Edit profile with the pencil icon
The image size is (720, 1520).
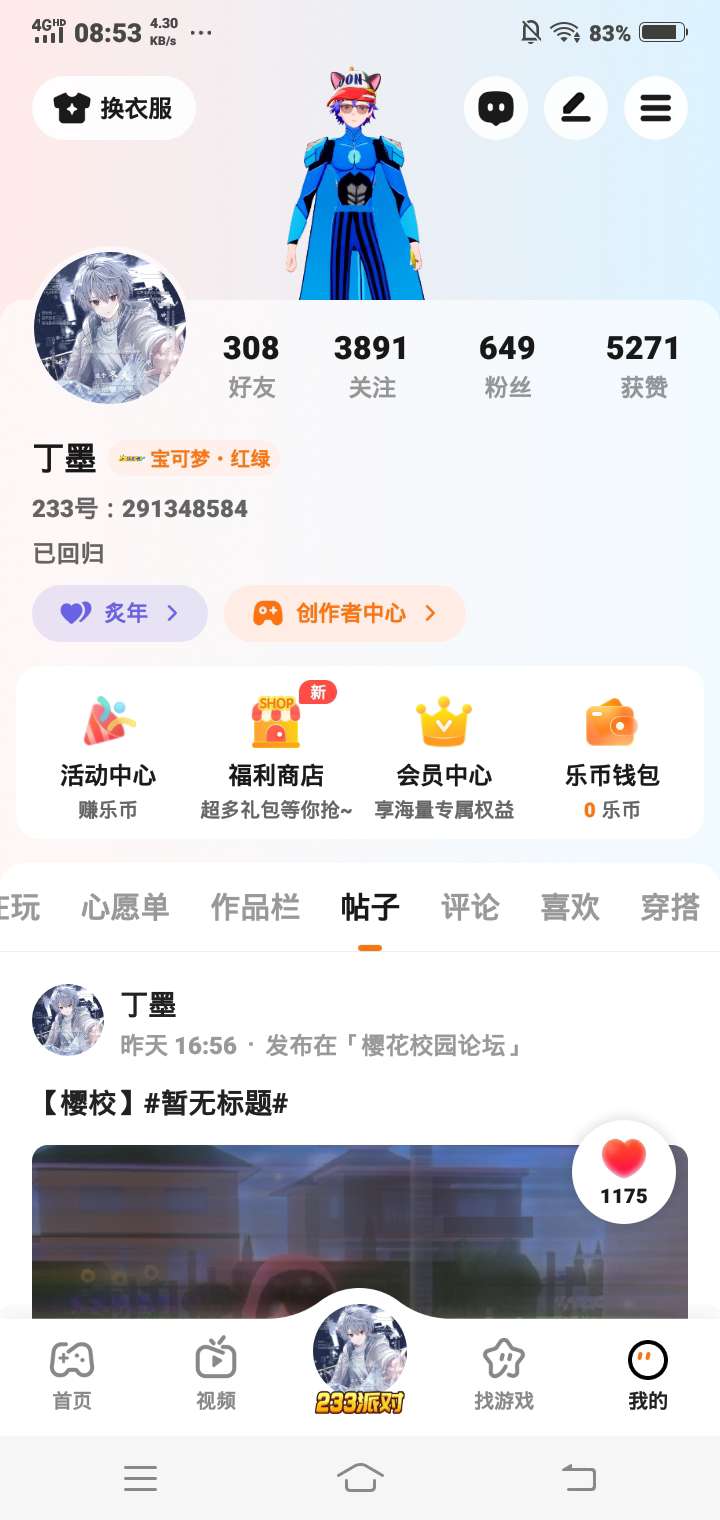coord(576,108)
